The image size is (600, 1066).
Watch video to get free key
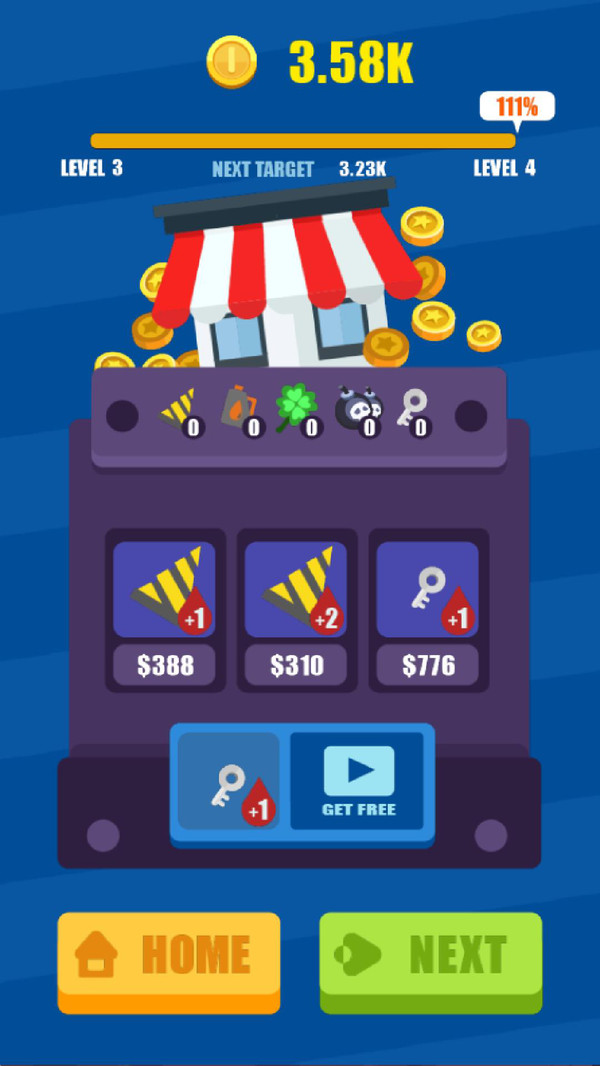point(359,781)
